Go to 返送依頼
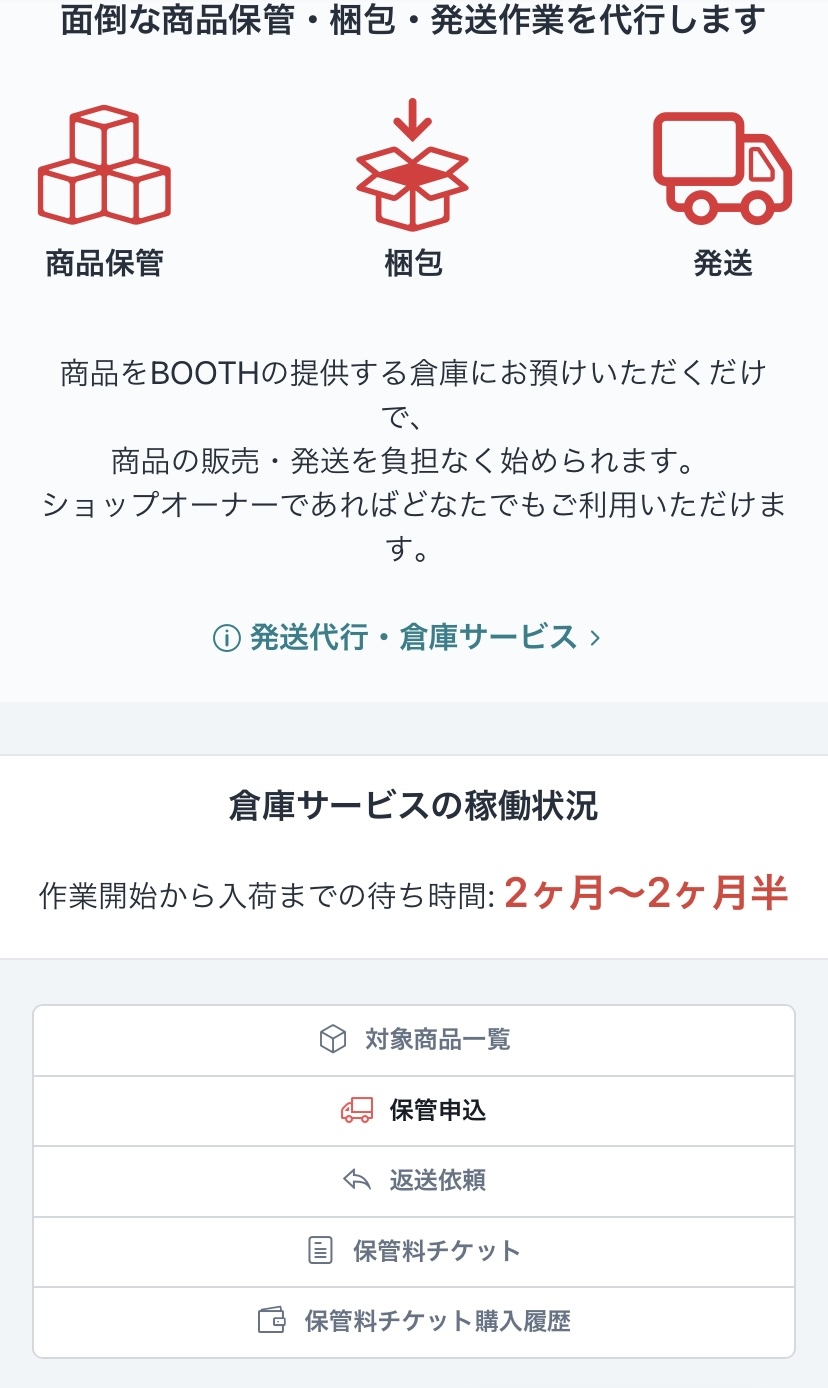The height and width of the screenshot is (1388, 828). tap(414, 1181)
